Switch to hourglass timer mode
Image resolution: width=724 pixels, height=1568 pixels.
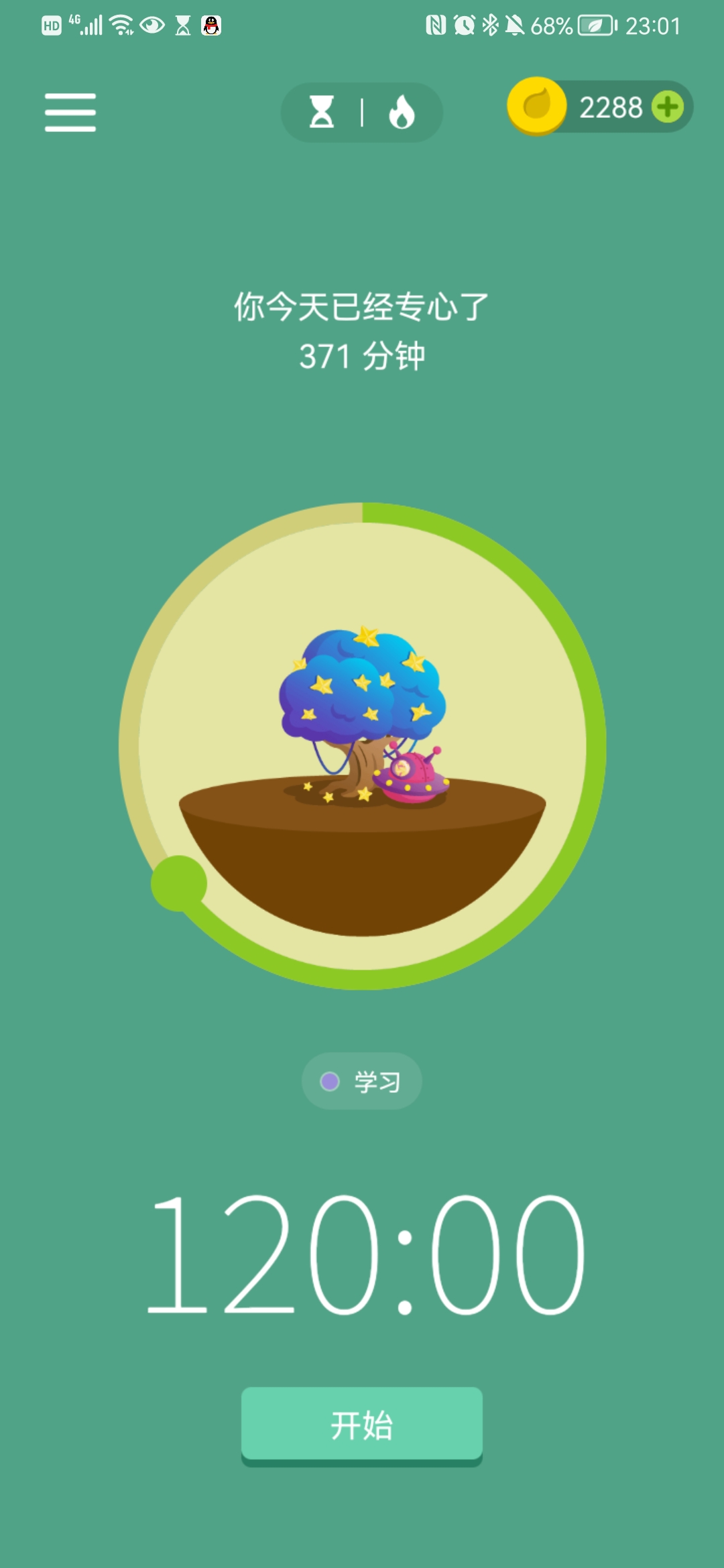(x=322, y=112)
